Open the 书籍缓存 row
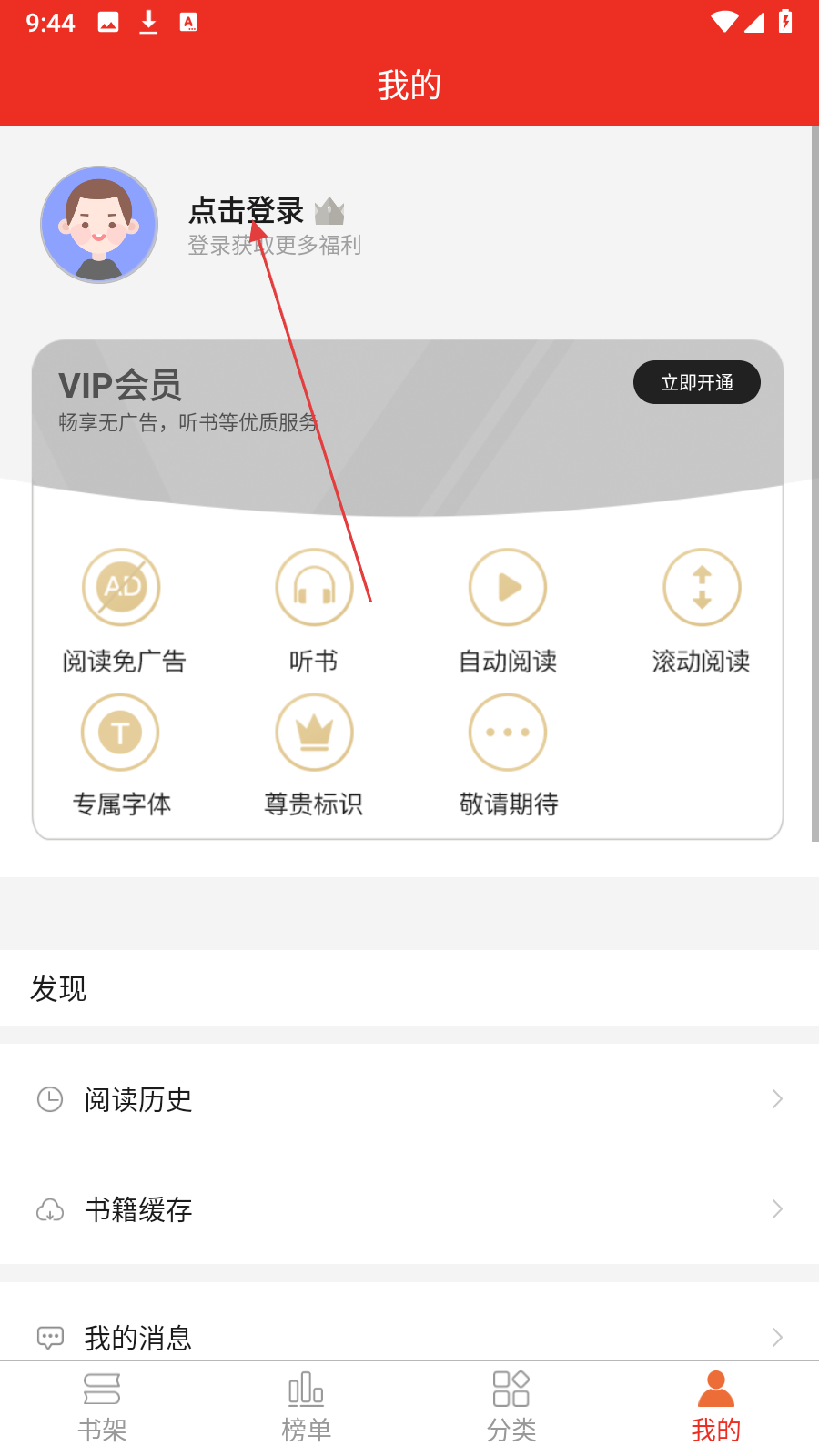Screen dimensions: 819x1456 click(x=409, y=1209)
